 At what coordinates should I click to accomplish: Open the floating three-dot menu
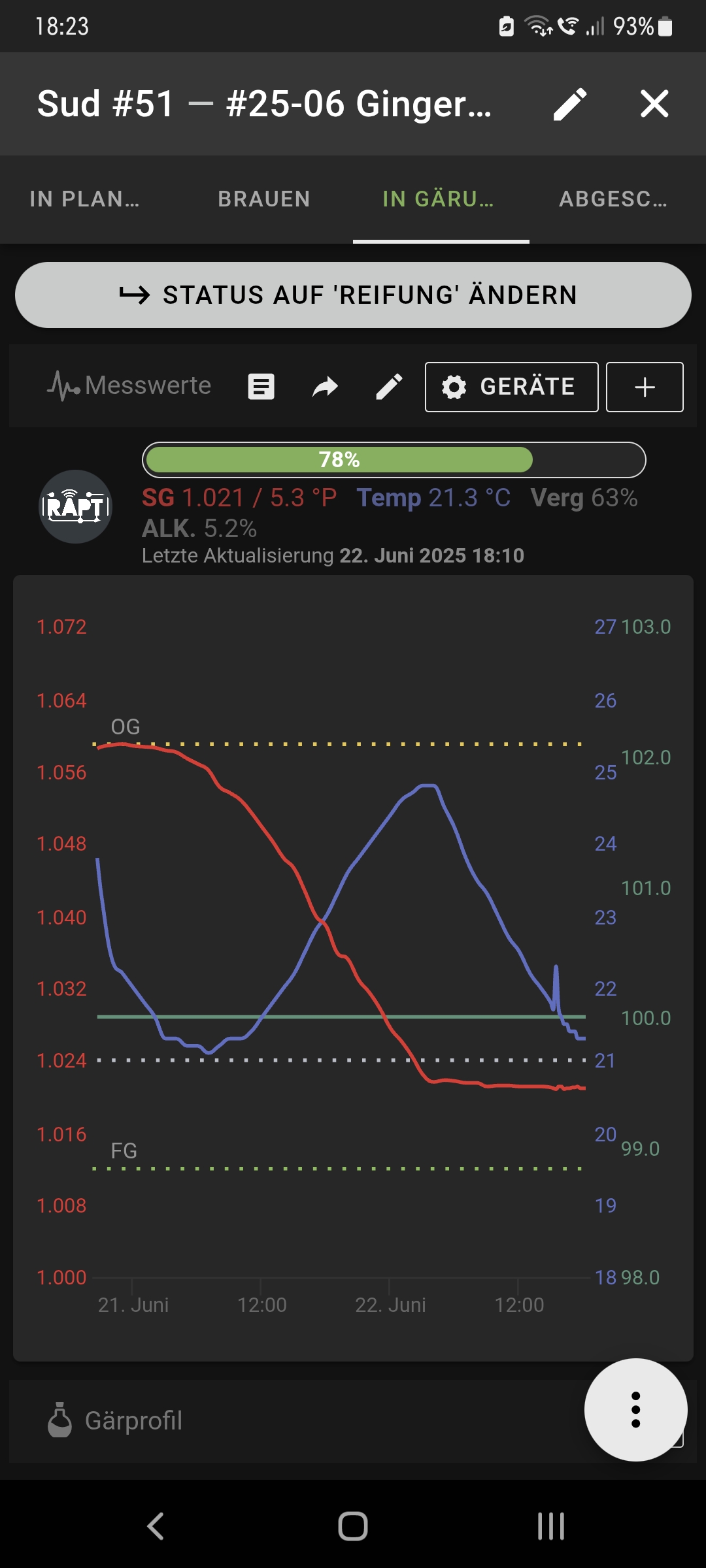point(635,1410)
